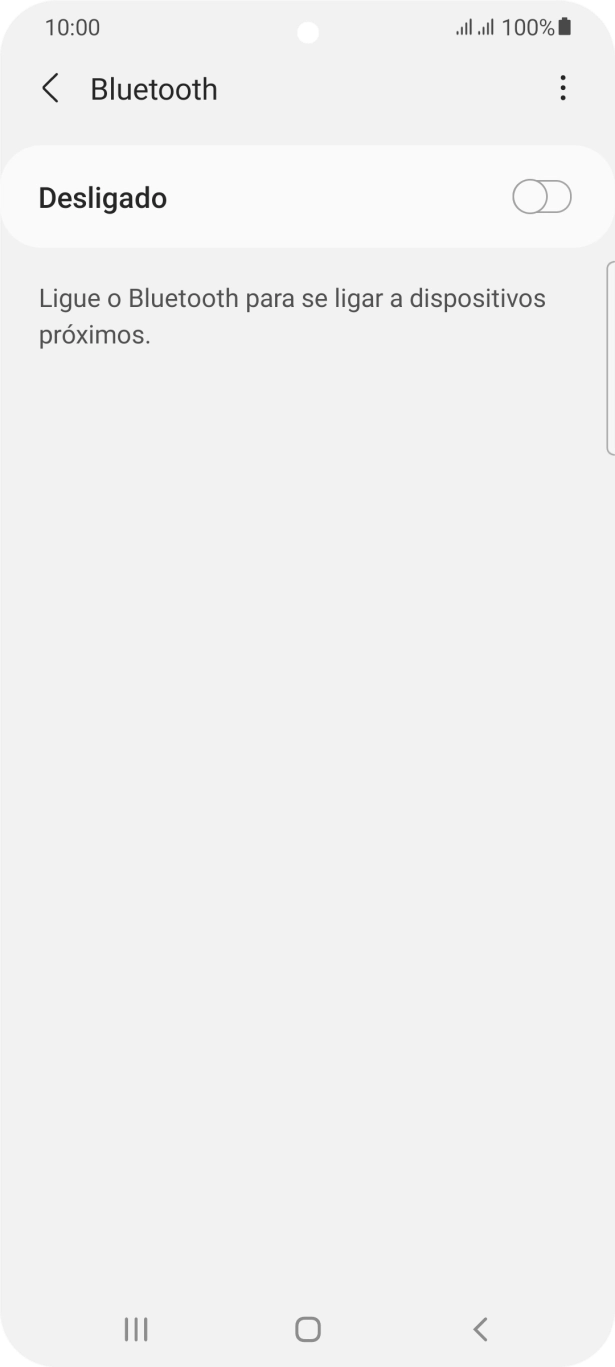Open recent apps from navigation bar
The image size is (615, 1367).
[136, 1329]
